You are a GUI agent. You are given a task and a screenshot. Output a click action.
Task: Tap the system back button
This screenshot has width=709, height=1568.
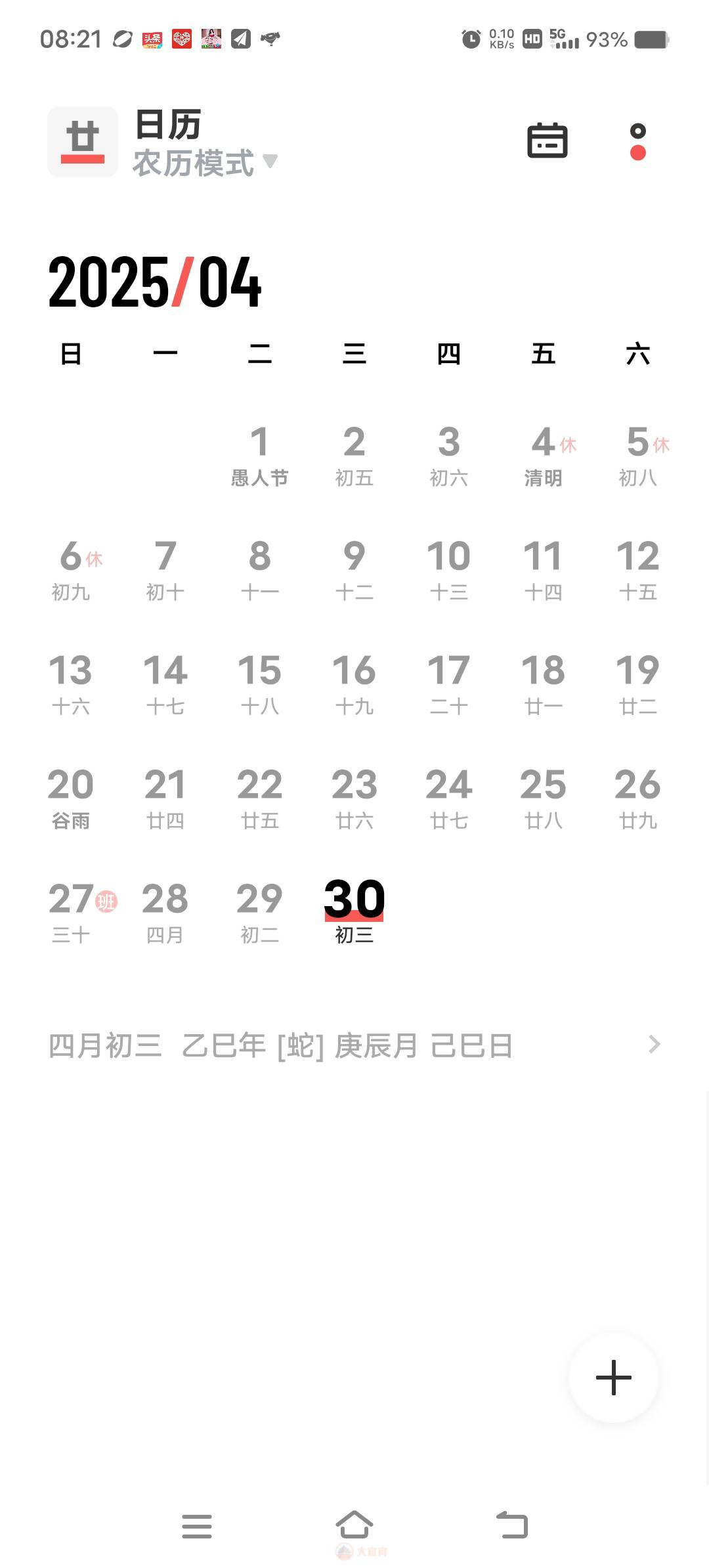(512, 1525)
